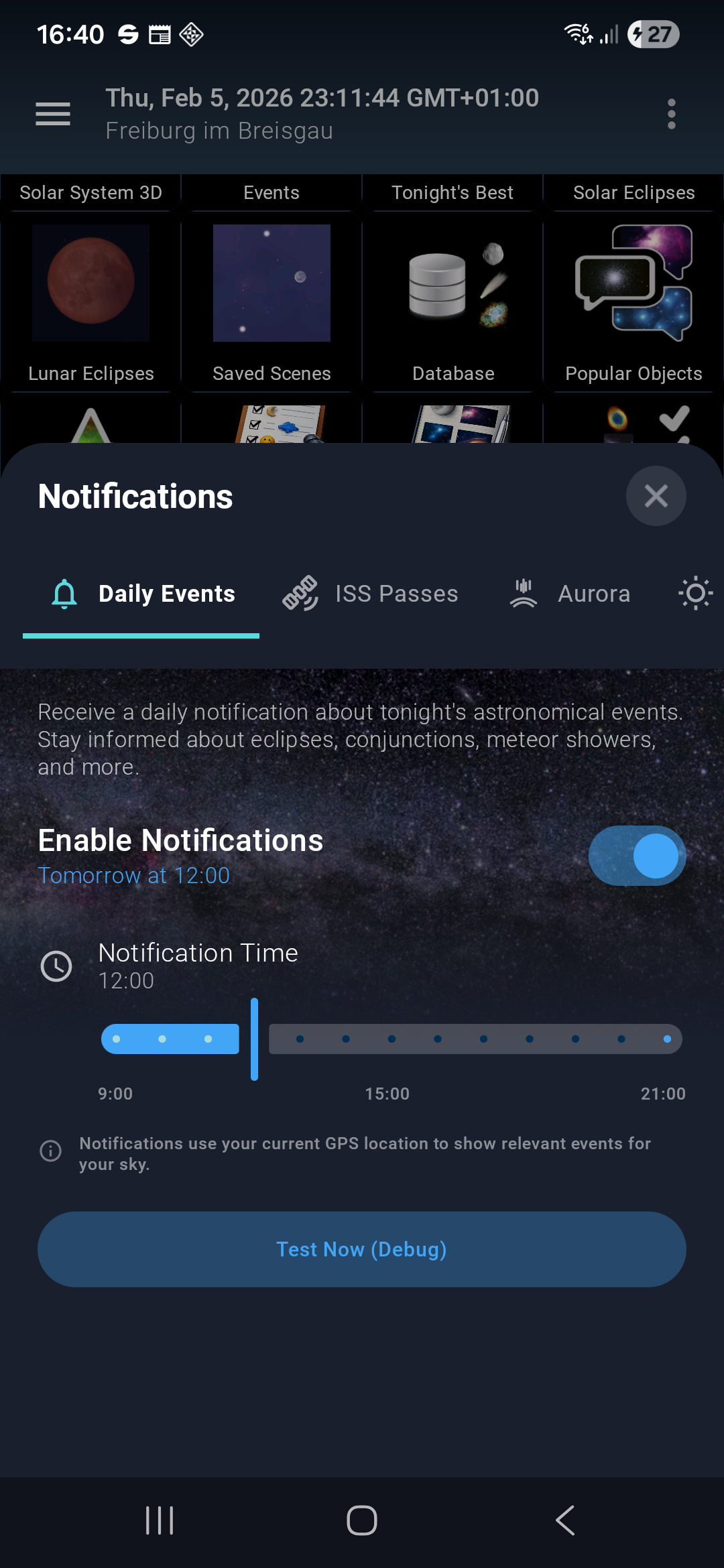Click the GPS location info icon
The height and width of the screenshot is (1568, 724).
coord(50,1151)
